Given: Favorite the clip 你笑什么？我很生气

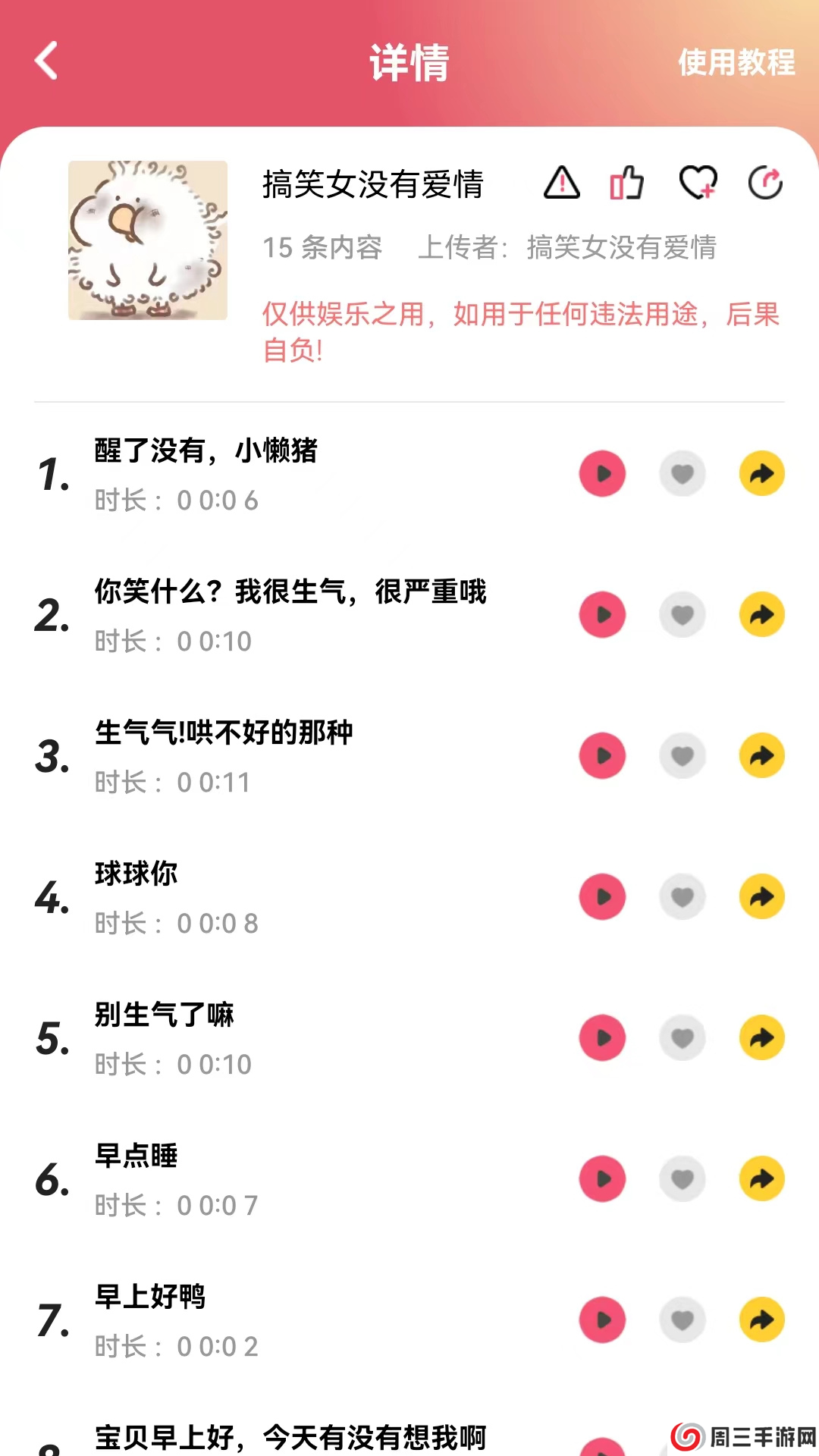Looking at the screenshot, I should coord(682,614).
